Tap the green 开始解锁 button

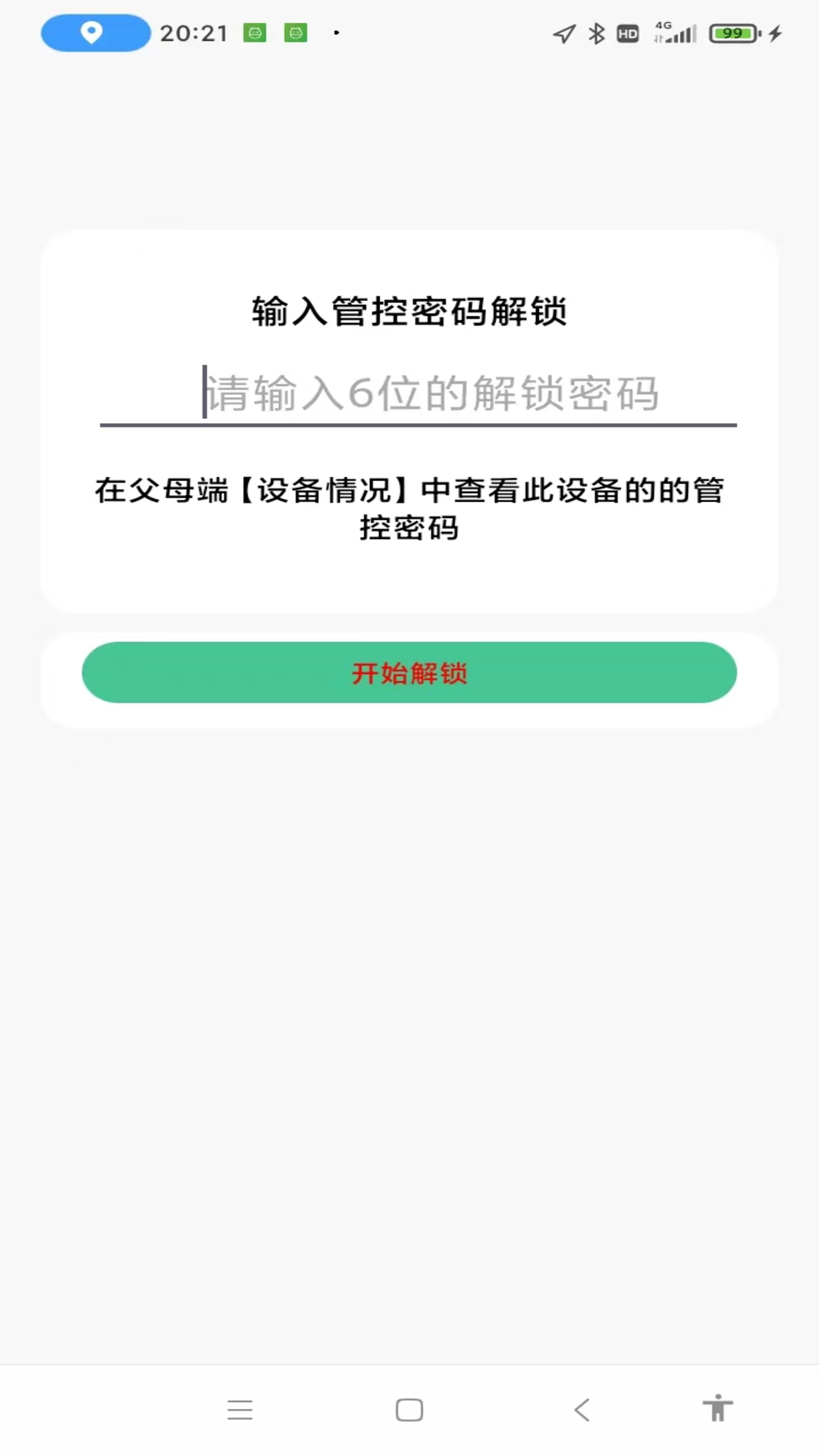(x=409, y=673)
